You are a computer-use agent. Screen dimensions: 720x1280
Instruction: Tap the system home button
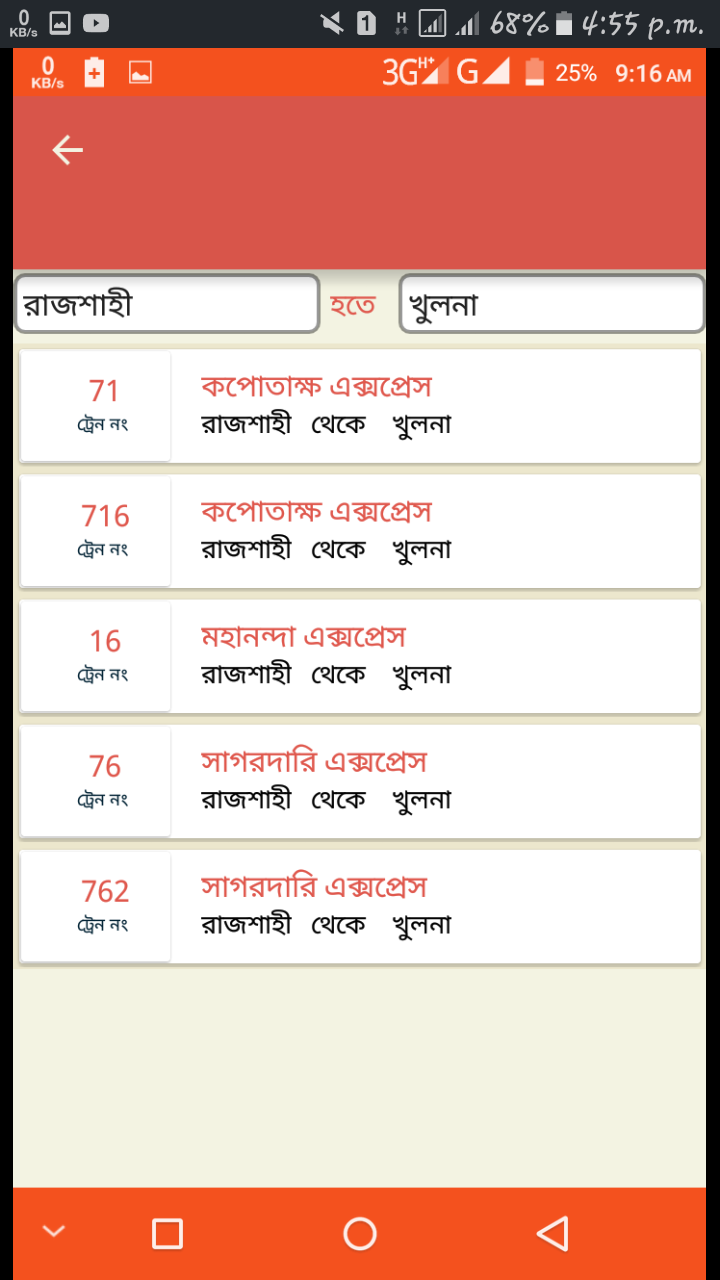360,1234
